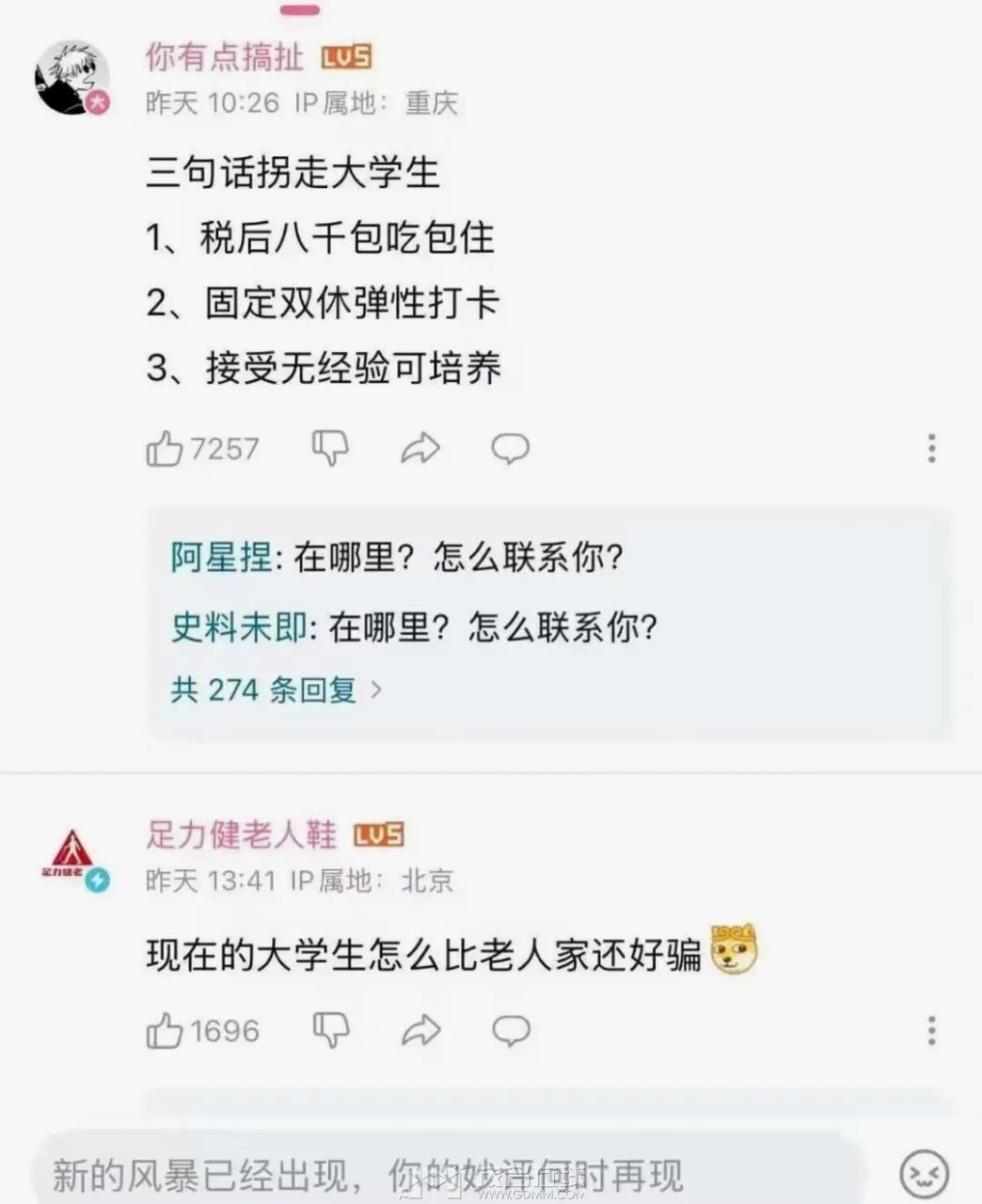Share the comment by 你有点搞扯
Image resolution: width=982 pixels, height=1204 pixels.
coord(420,448)
